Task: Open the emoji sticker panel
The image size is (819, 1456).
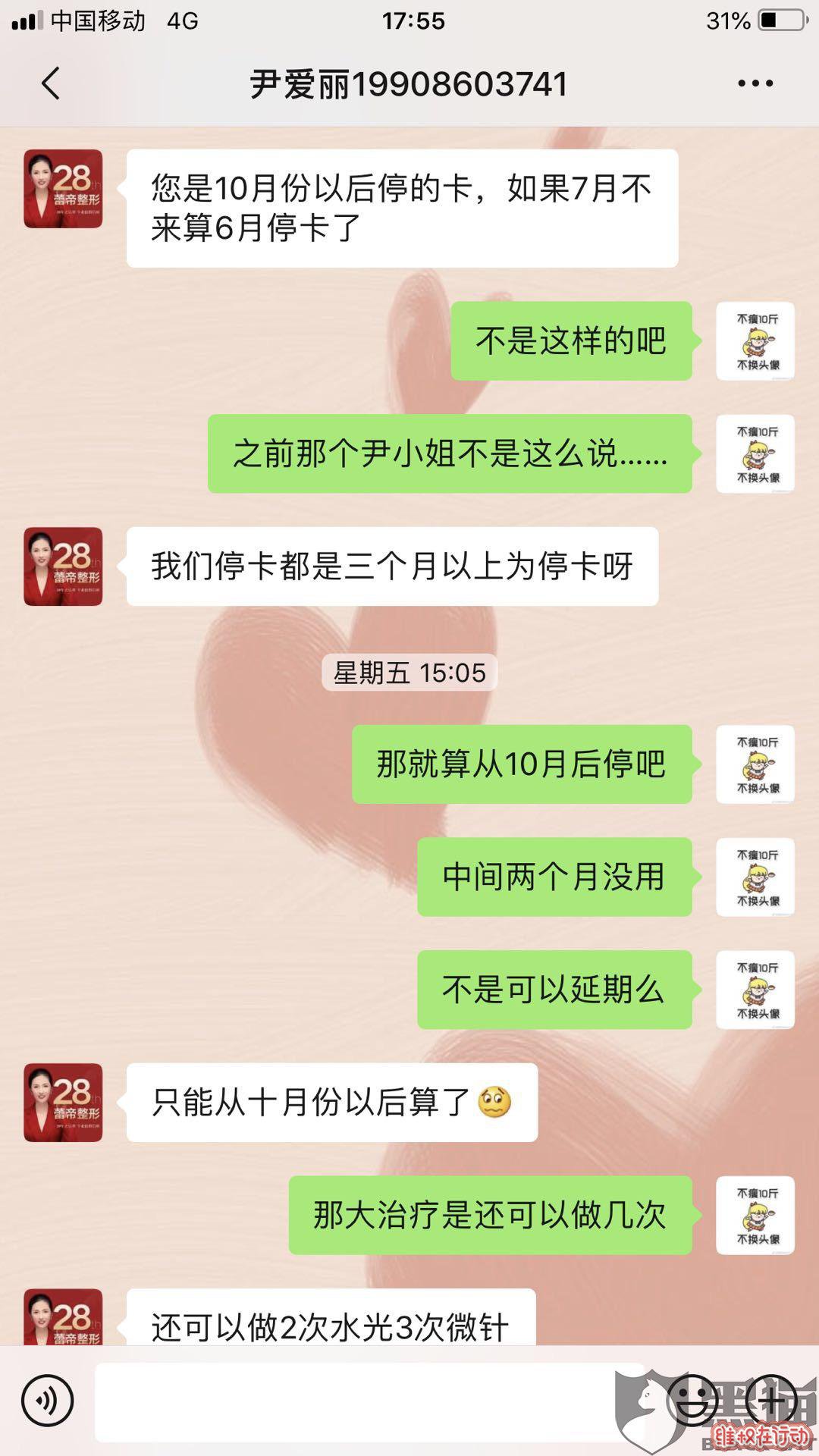Action: (692, 1401)
